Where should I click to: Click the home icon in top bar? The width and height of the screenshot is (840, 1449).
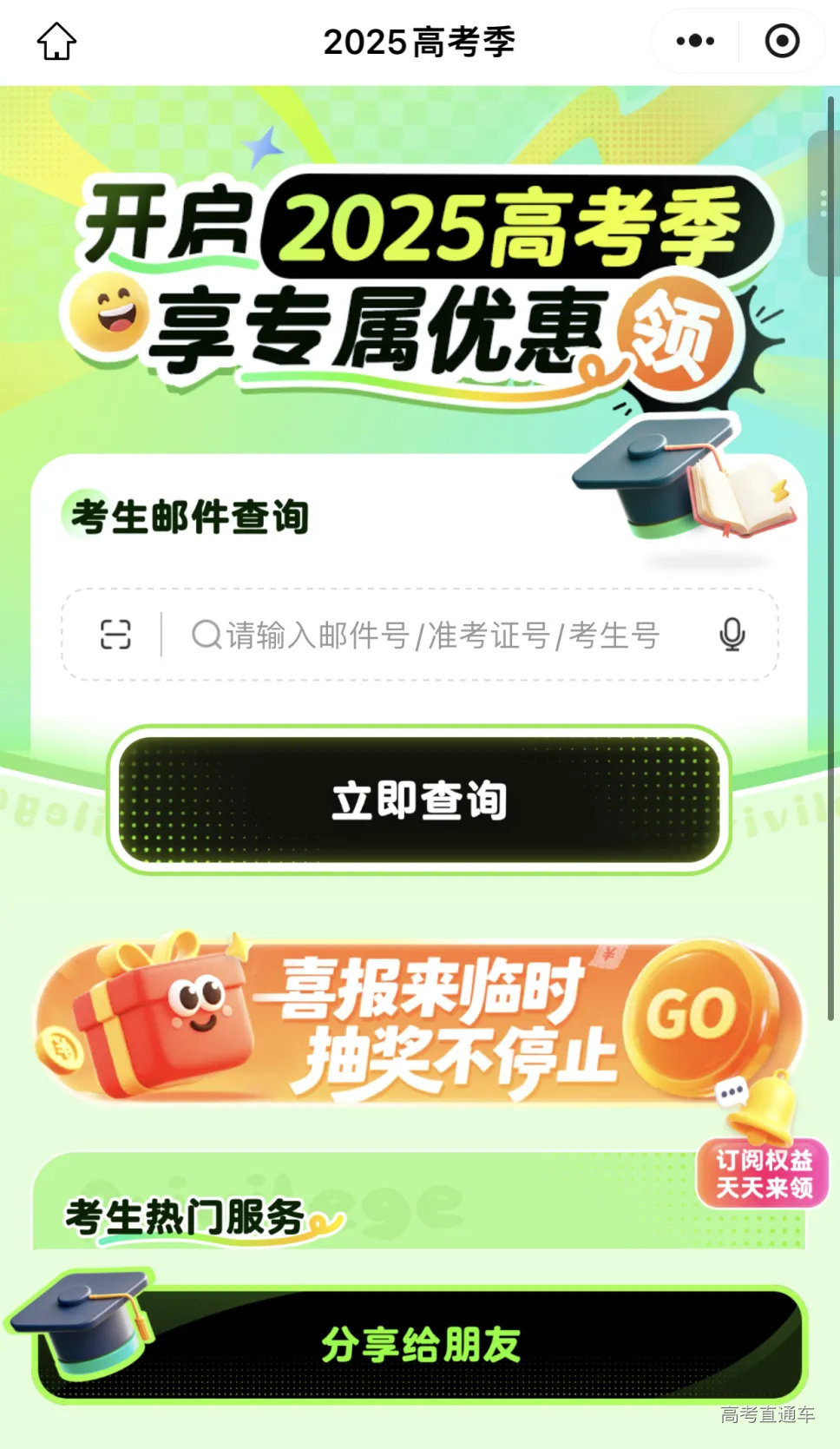(x=55, y=41)
